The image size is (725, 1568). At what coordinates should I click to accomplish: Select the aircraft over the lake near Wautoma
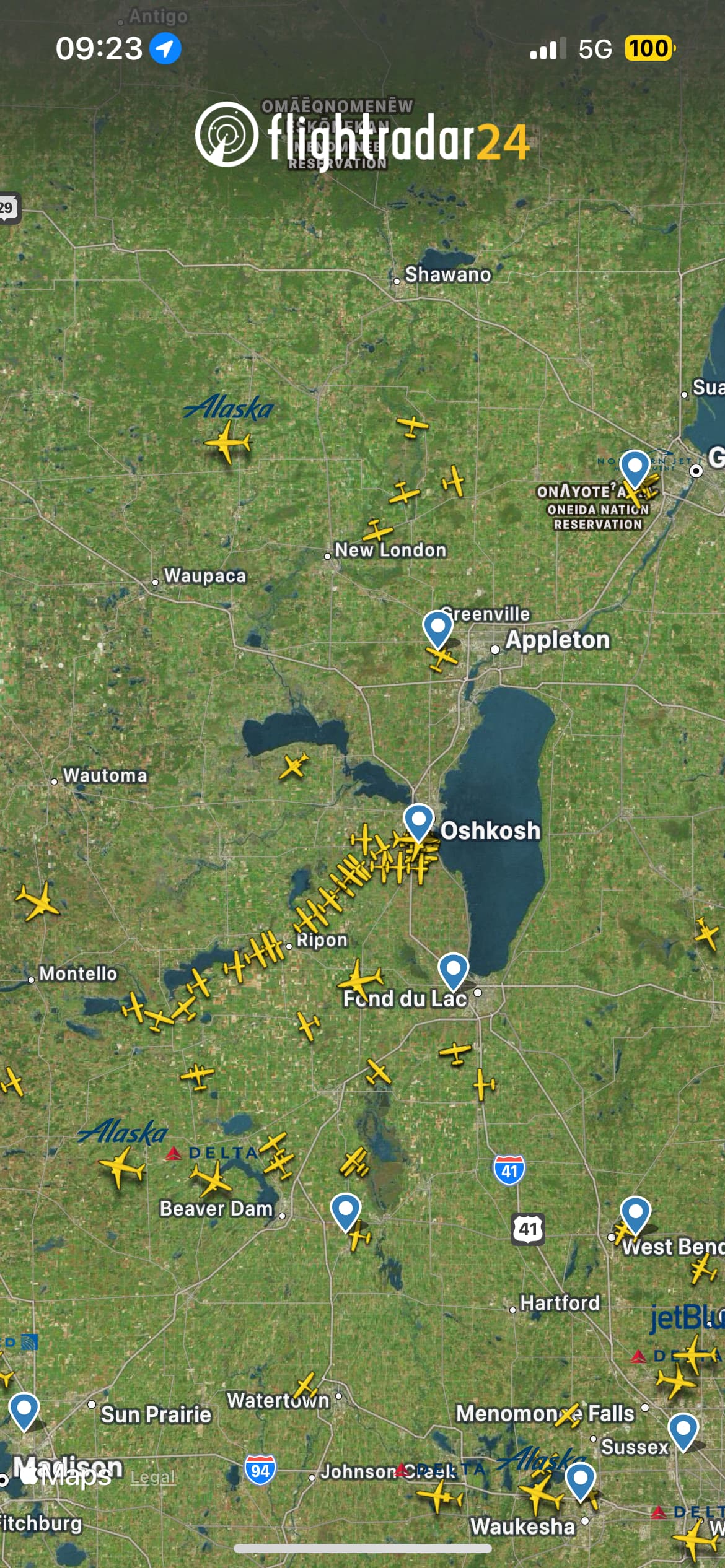294,766
